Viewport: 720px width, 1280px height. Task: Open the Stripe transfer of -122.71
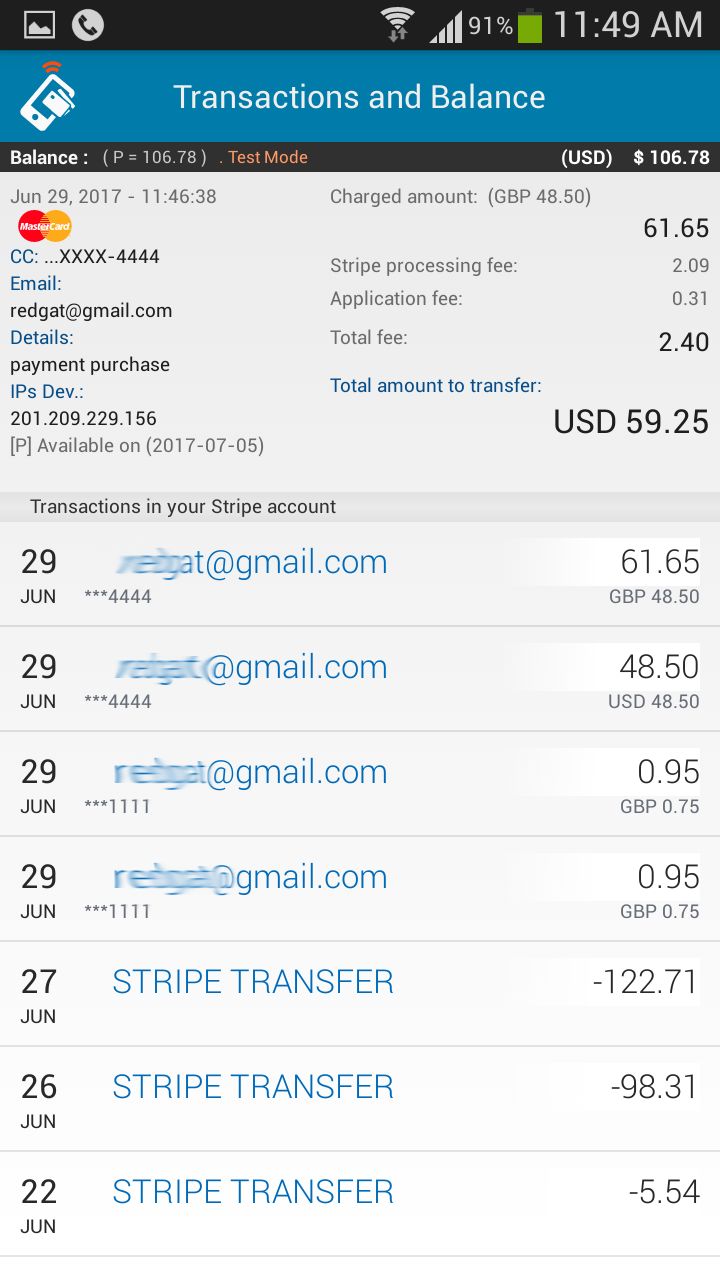pos(360,994)
